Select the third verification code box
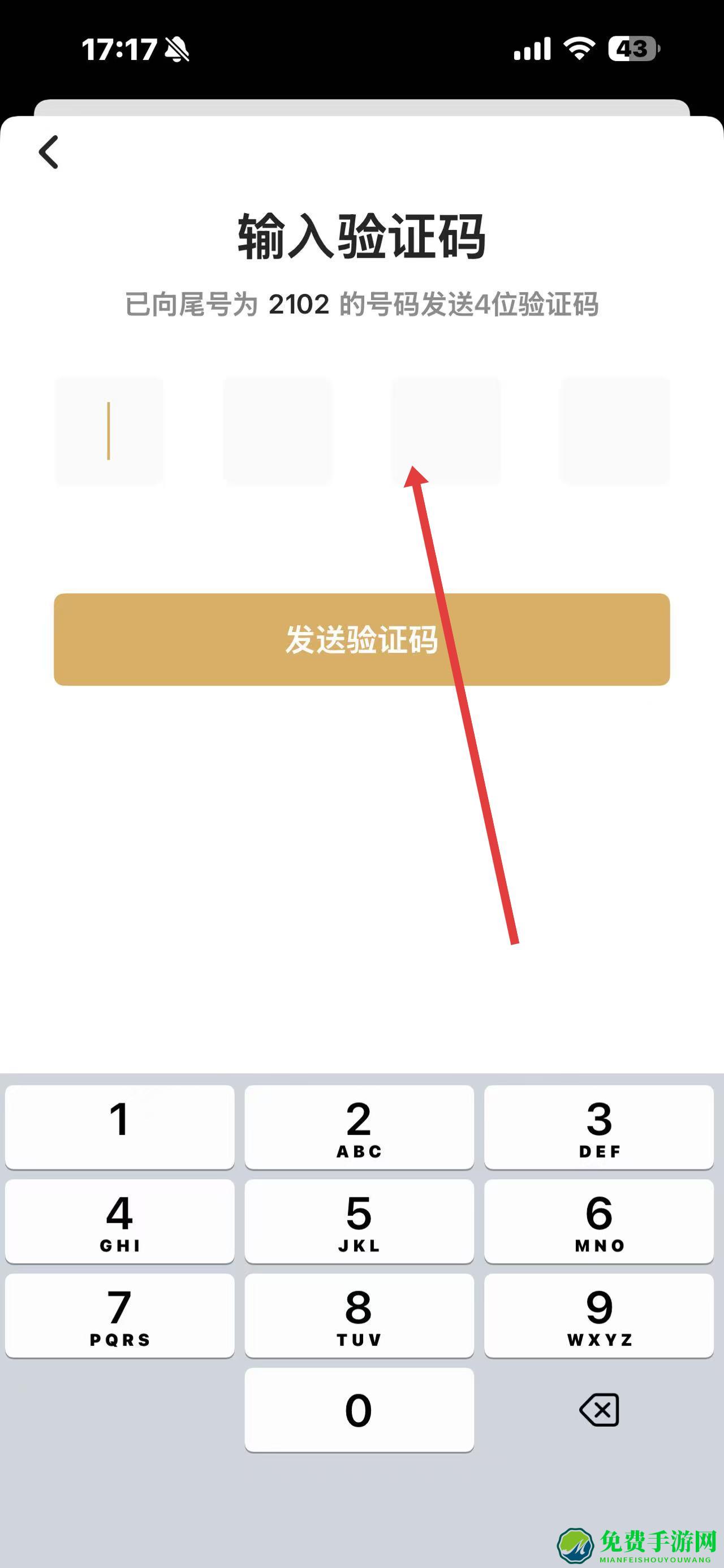Screen dimensions: 724x1568 pos(446,430)
